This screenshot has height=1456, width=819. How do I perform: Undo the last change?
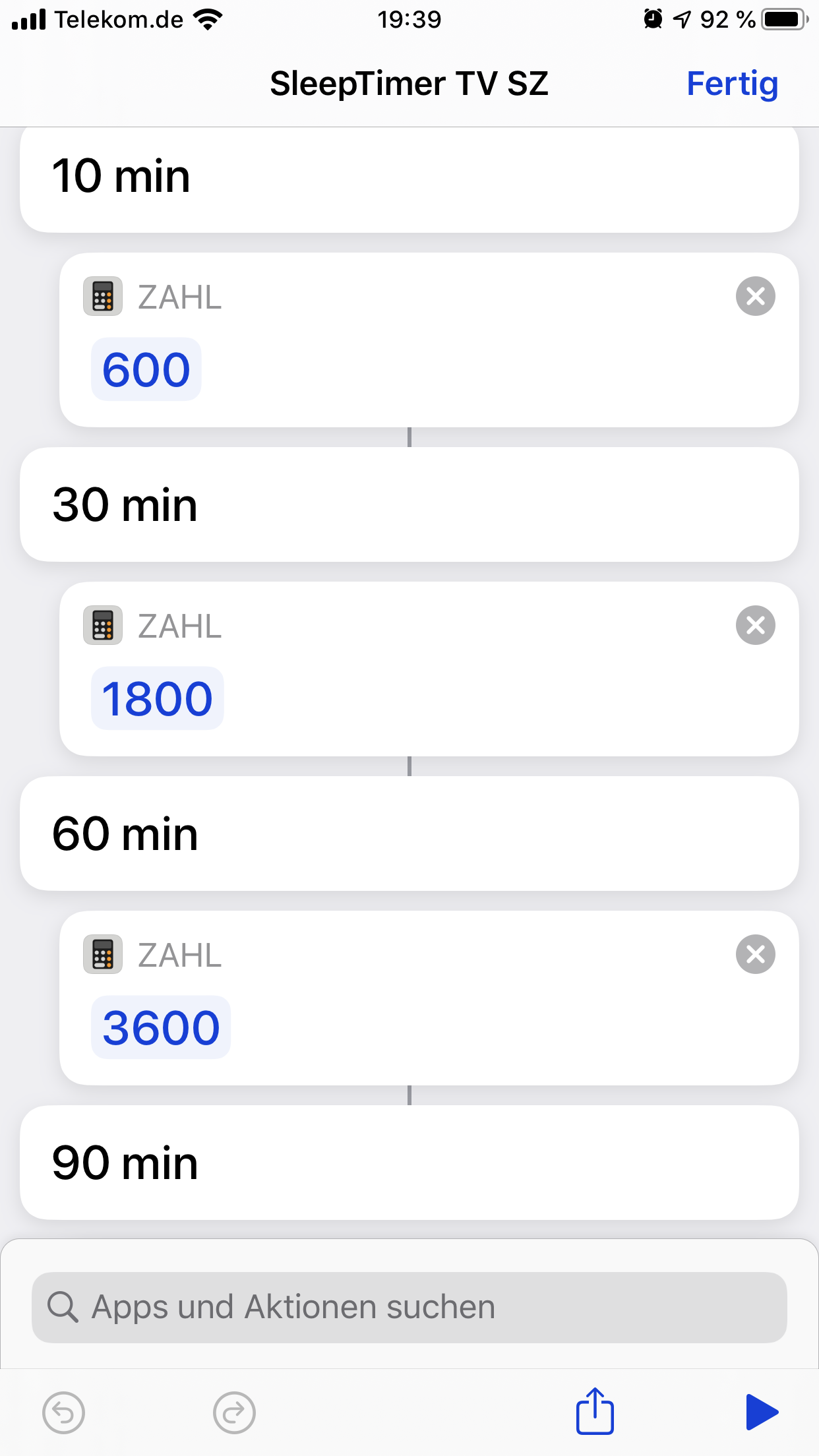(x=63, y=1412)
